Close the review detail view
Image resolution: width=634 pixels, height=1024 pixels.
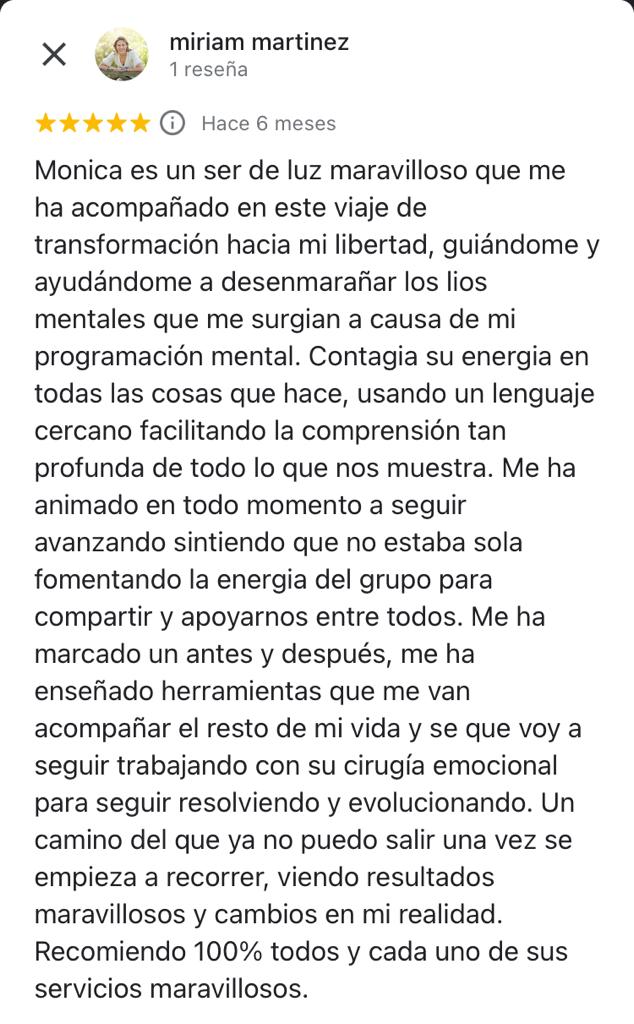click(x=54, y=54)
